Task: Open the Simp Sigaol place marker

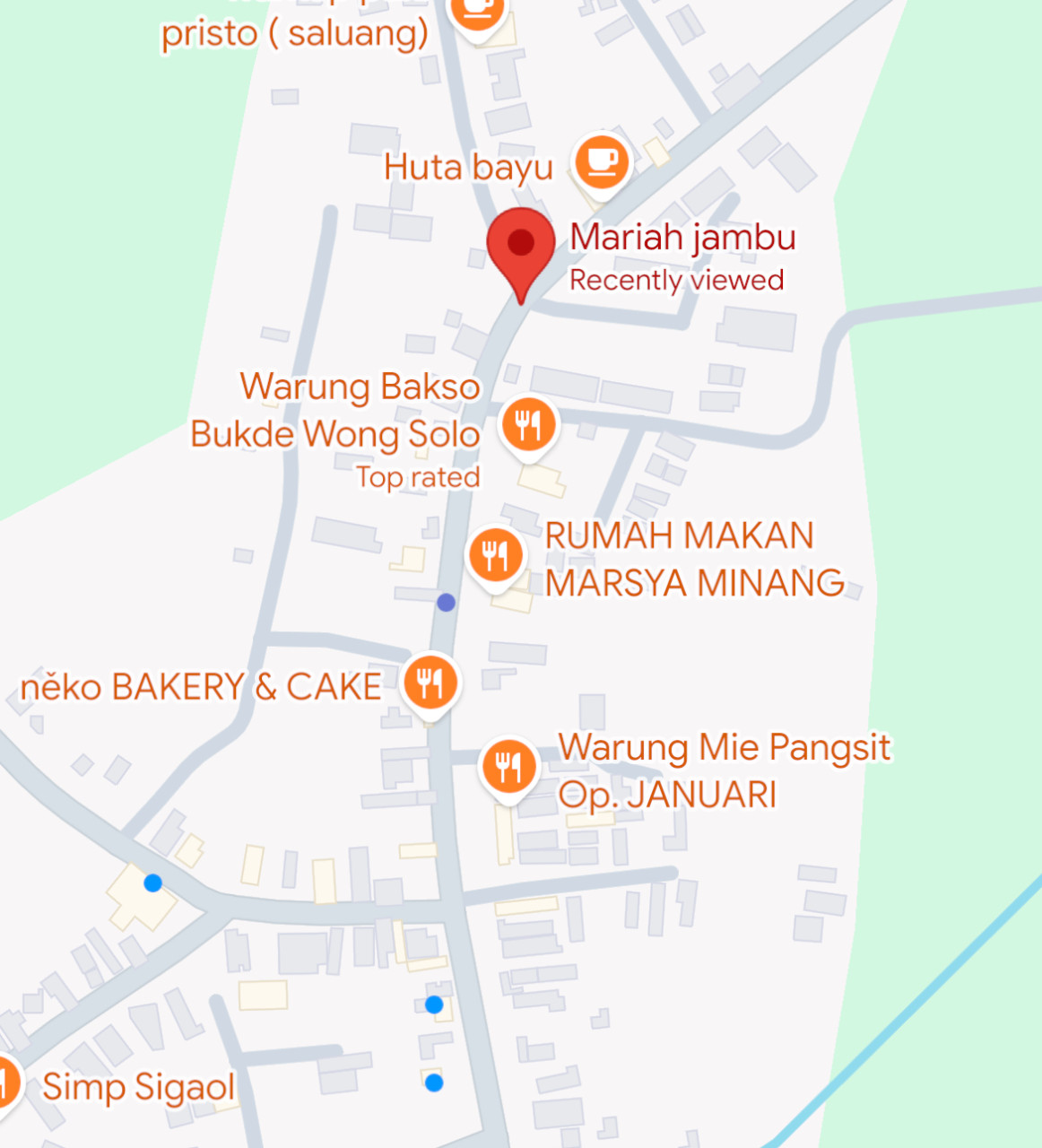Action: click(x=7, y=1082)
